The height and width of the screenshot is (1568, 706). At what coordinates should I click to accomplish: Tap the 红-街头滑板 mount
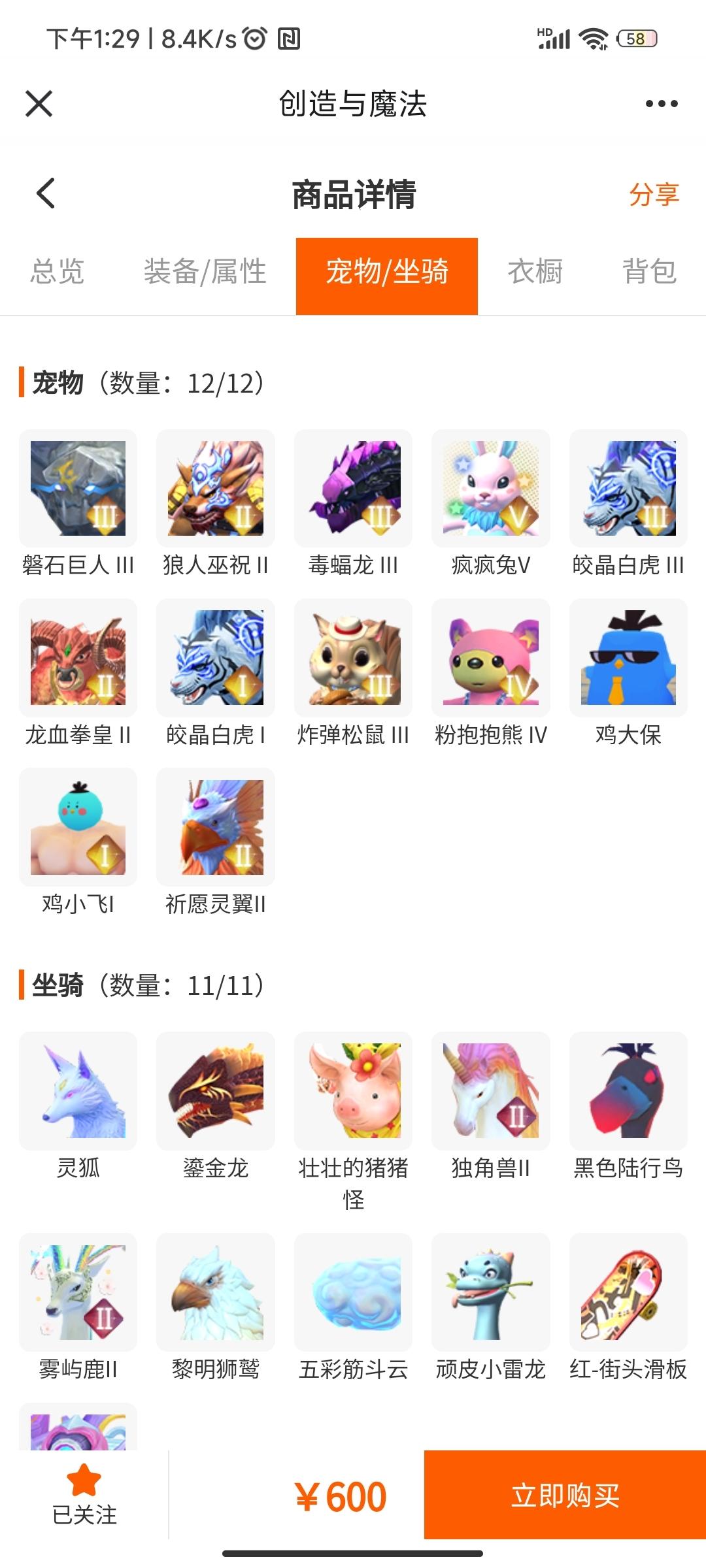click(x=628, y=1292)
